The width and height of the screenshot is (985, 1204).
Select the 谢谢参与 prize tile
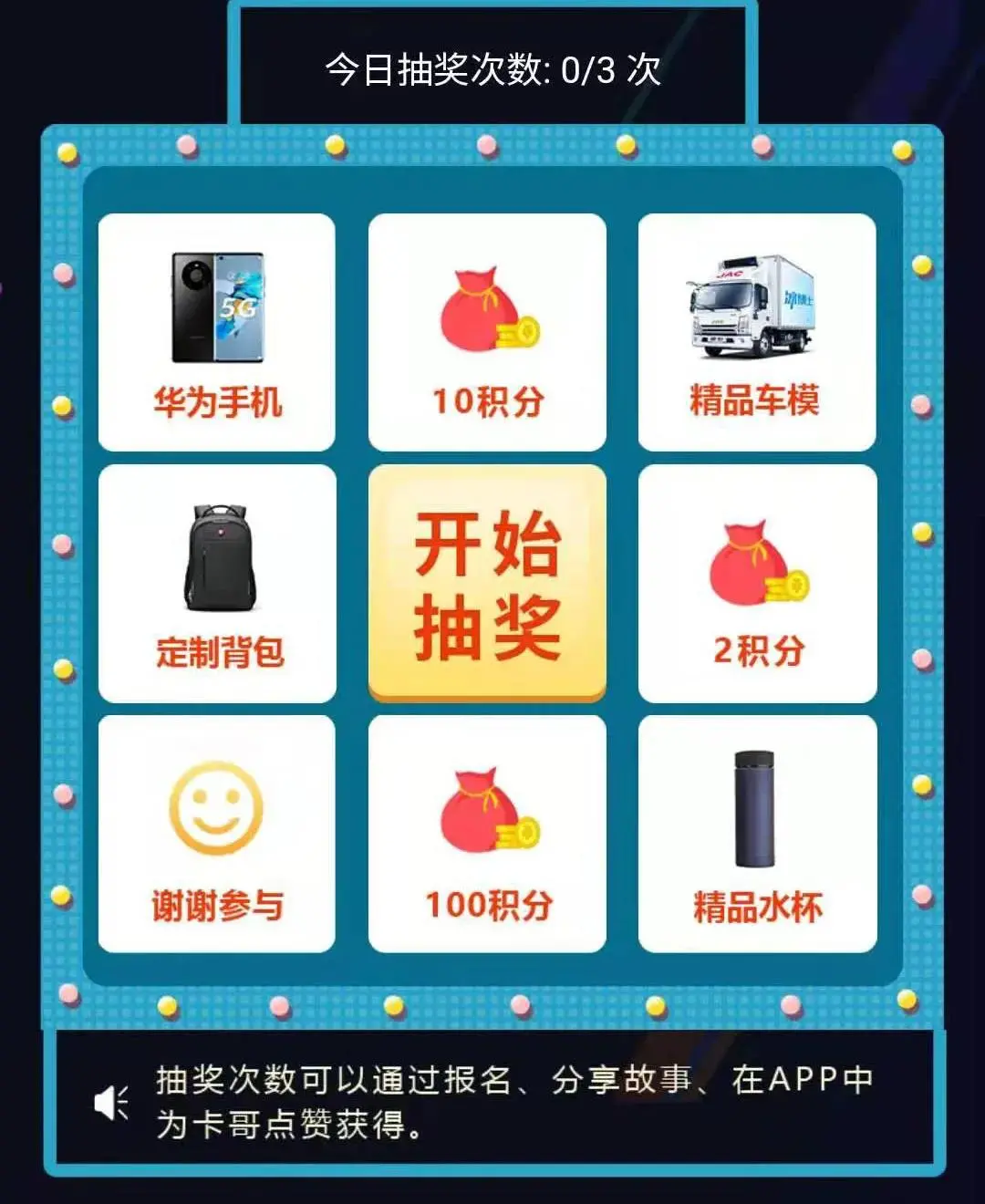[x=217, y=836]
